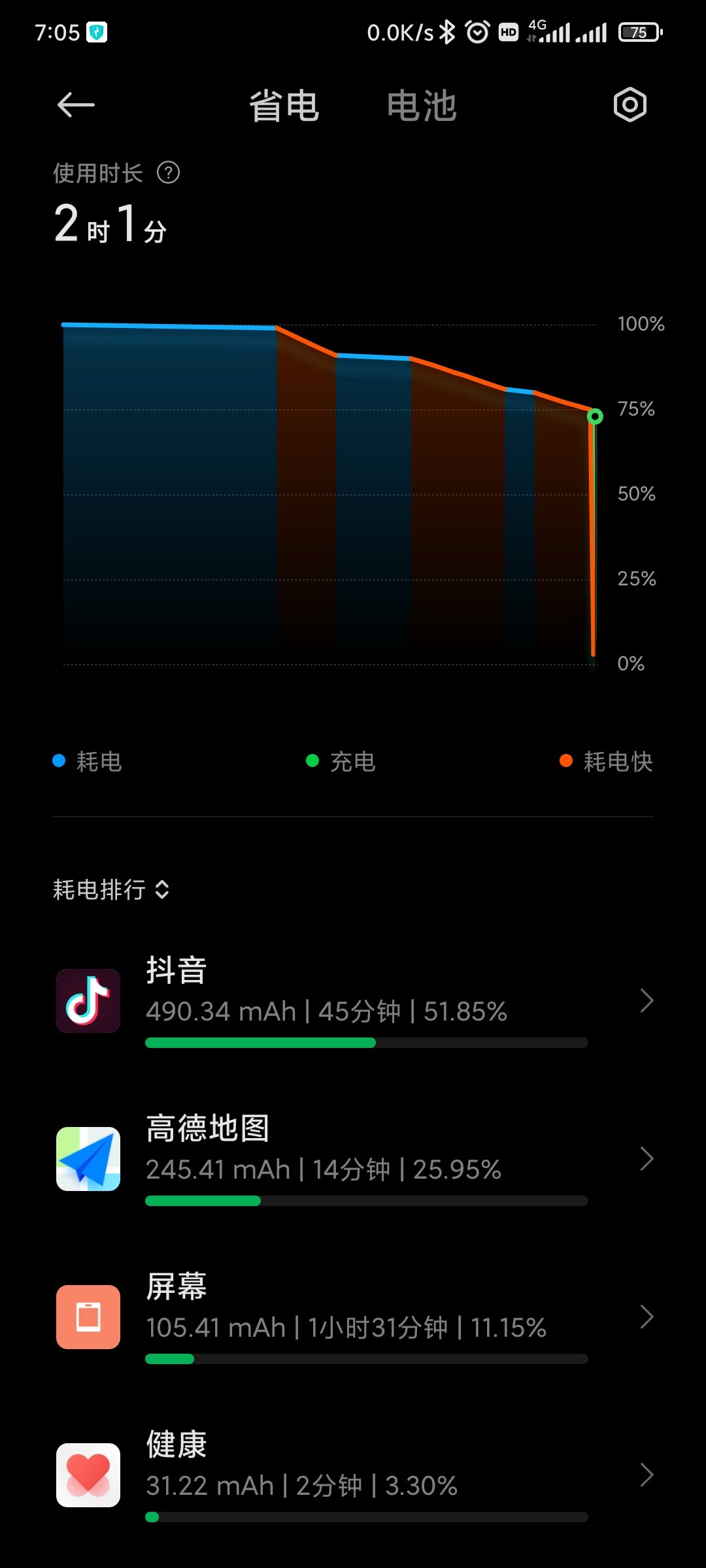Open 抖音 battery usage details
Viewport: 706px width, 1568px height.
click(x=353, y=1001)
